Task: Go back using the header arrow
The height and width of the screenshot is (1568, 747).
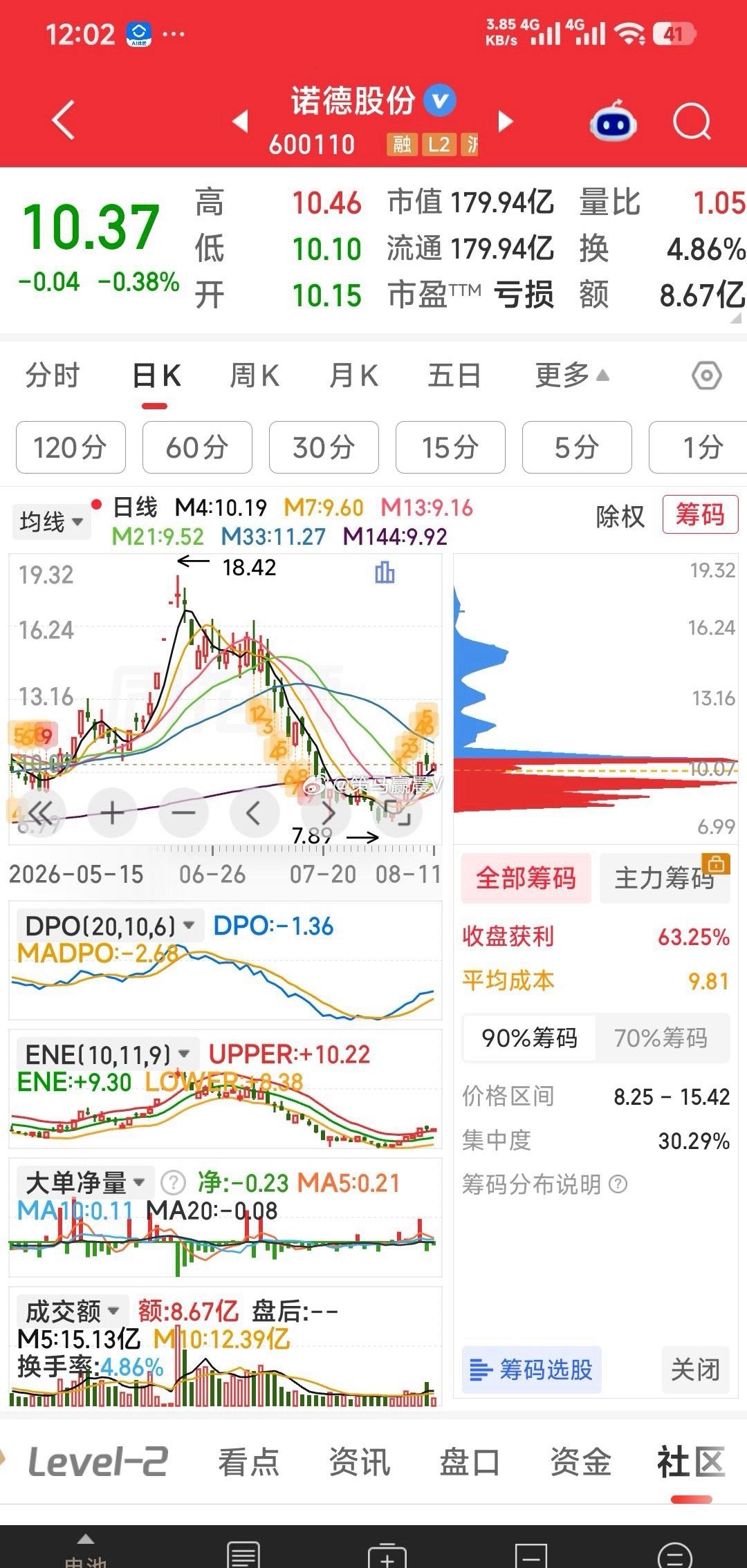Action: pyautogui.click(x=63, y=121)
